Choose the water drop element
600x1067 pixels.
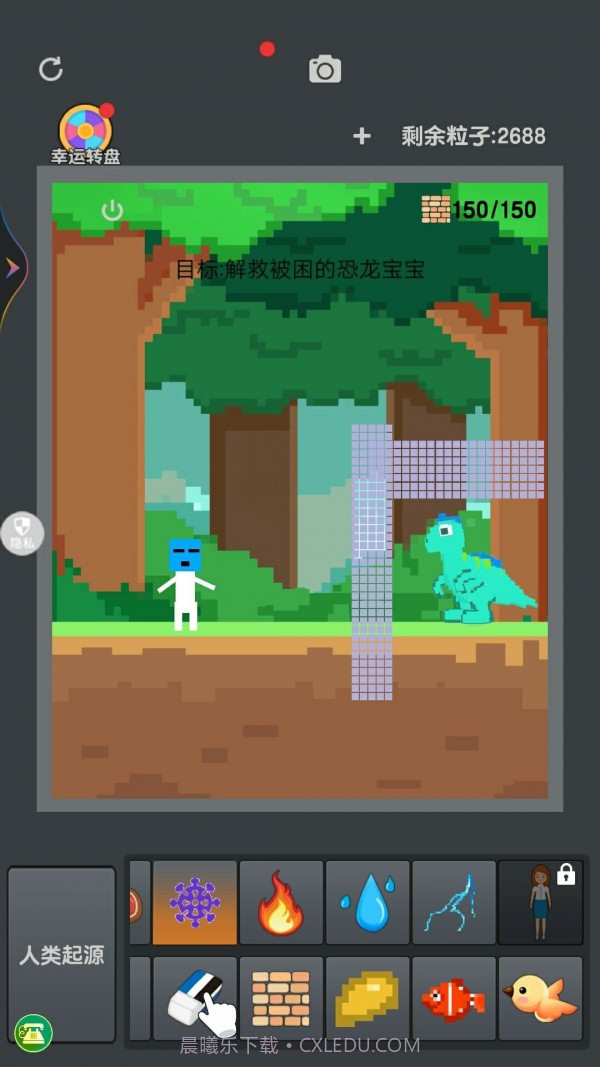(x=368, y=902)
